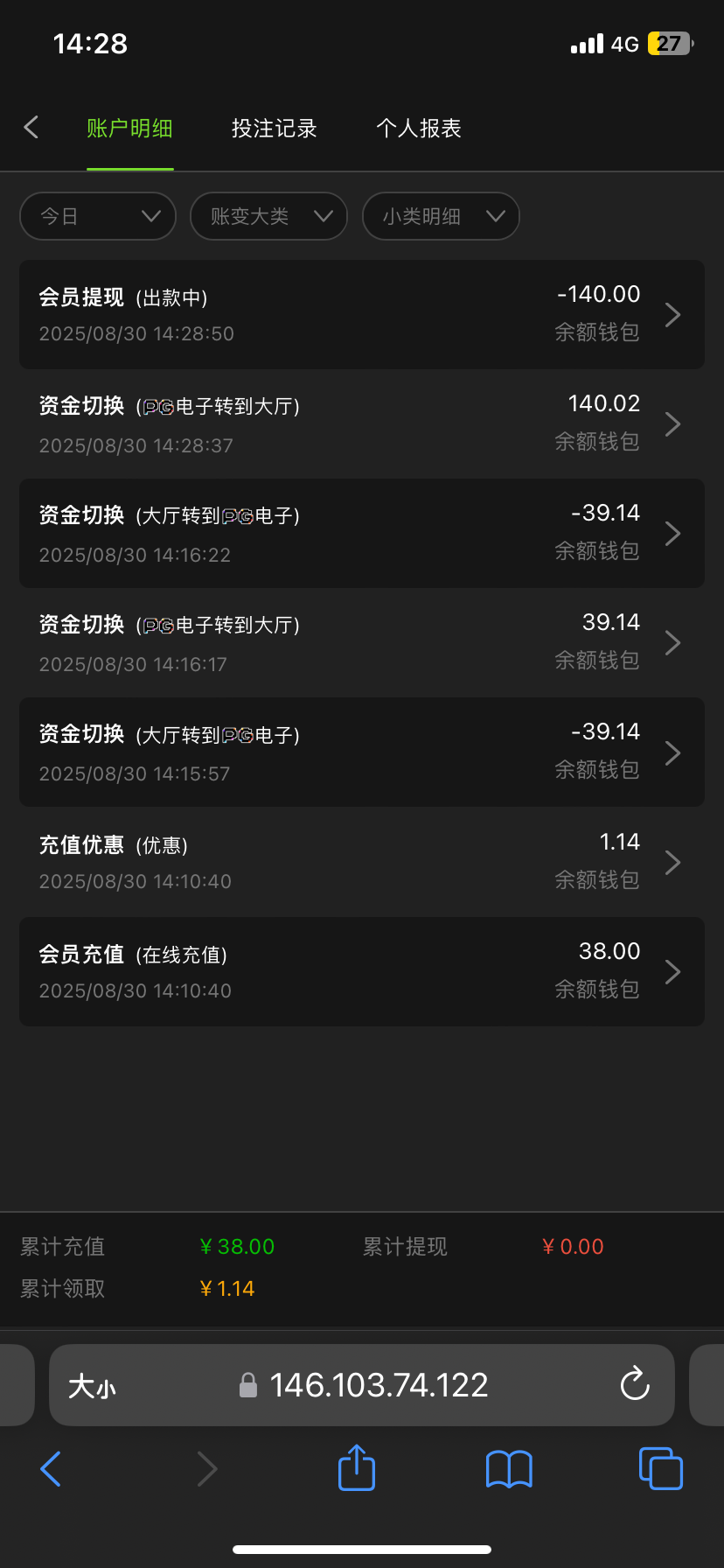Open the 资金切换 record at 14:16:22
Image resolution: width=724 pixels, height=1568 pixels.
click(362, 534)
